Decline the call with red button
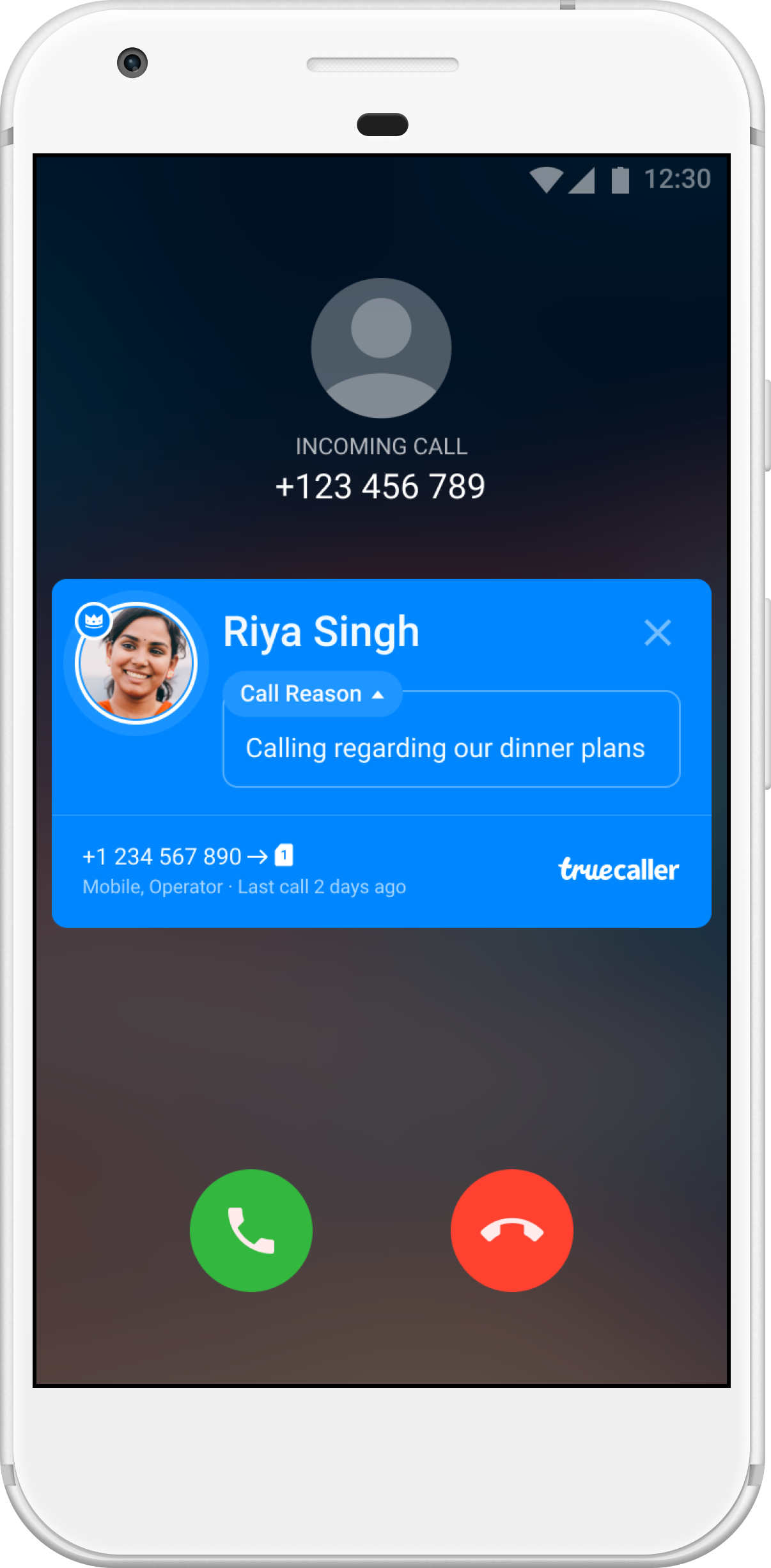The height and width of the screenshot is (1568, 771). click(x=511, y=1230)
